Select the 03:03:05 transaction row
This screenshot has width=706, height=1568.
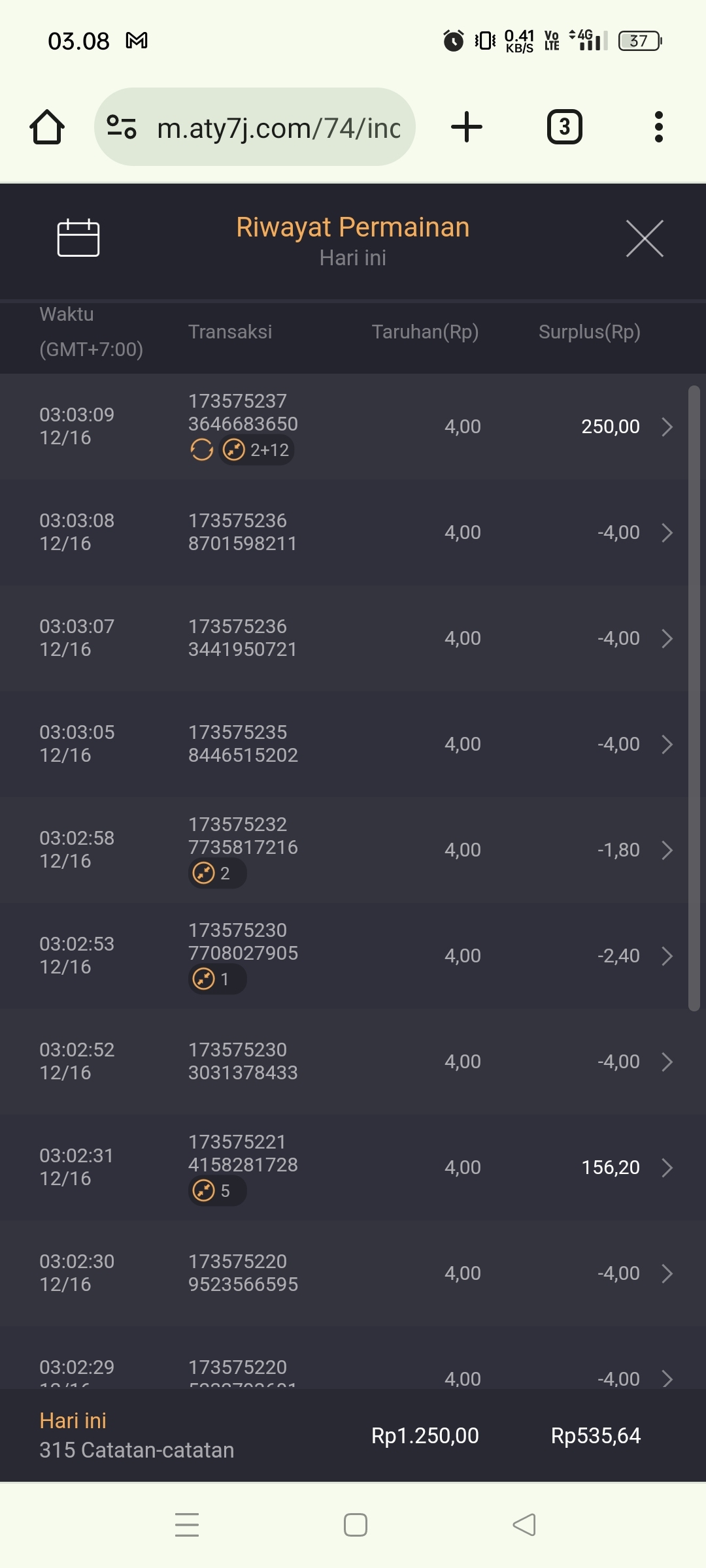(353, 744)
